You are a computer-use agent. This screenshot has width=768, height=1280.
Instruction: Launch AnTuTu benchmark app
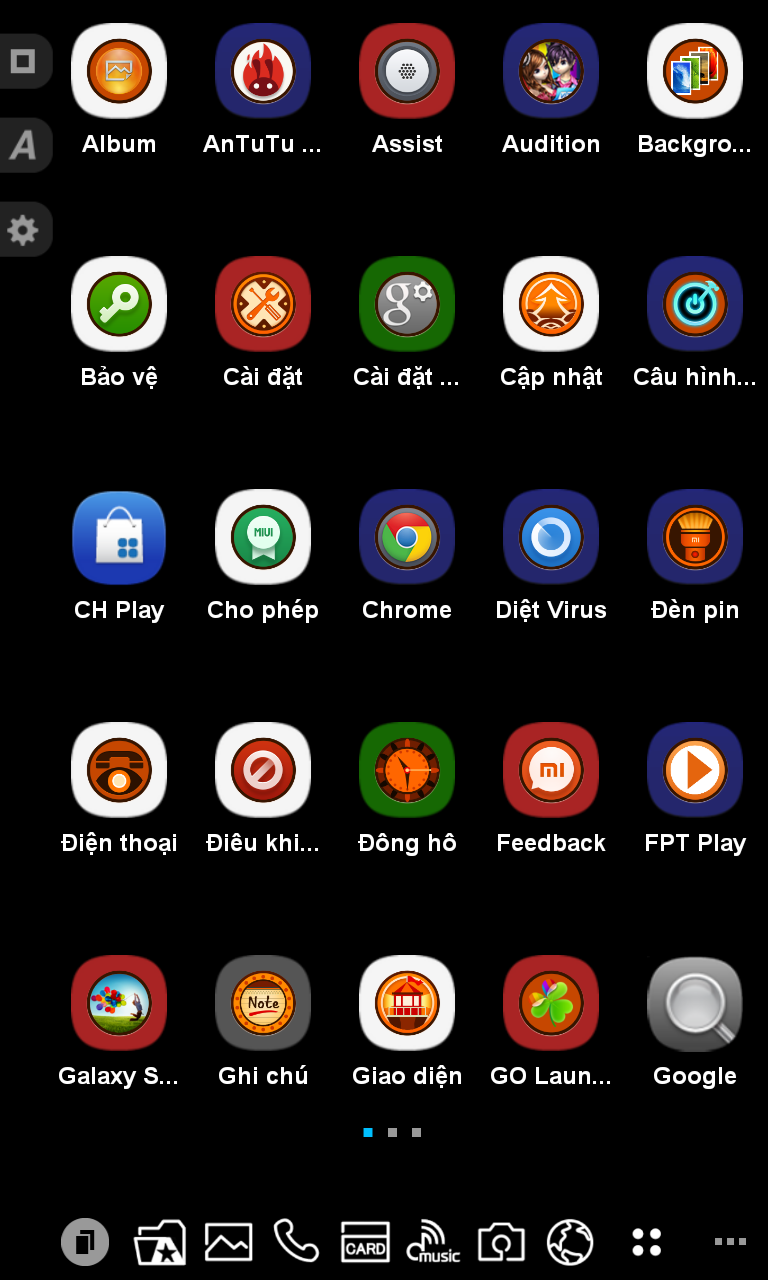(263, 71)
